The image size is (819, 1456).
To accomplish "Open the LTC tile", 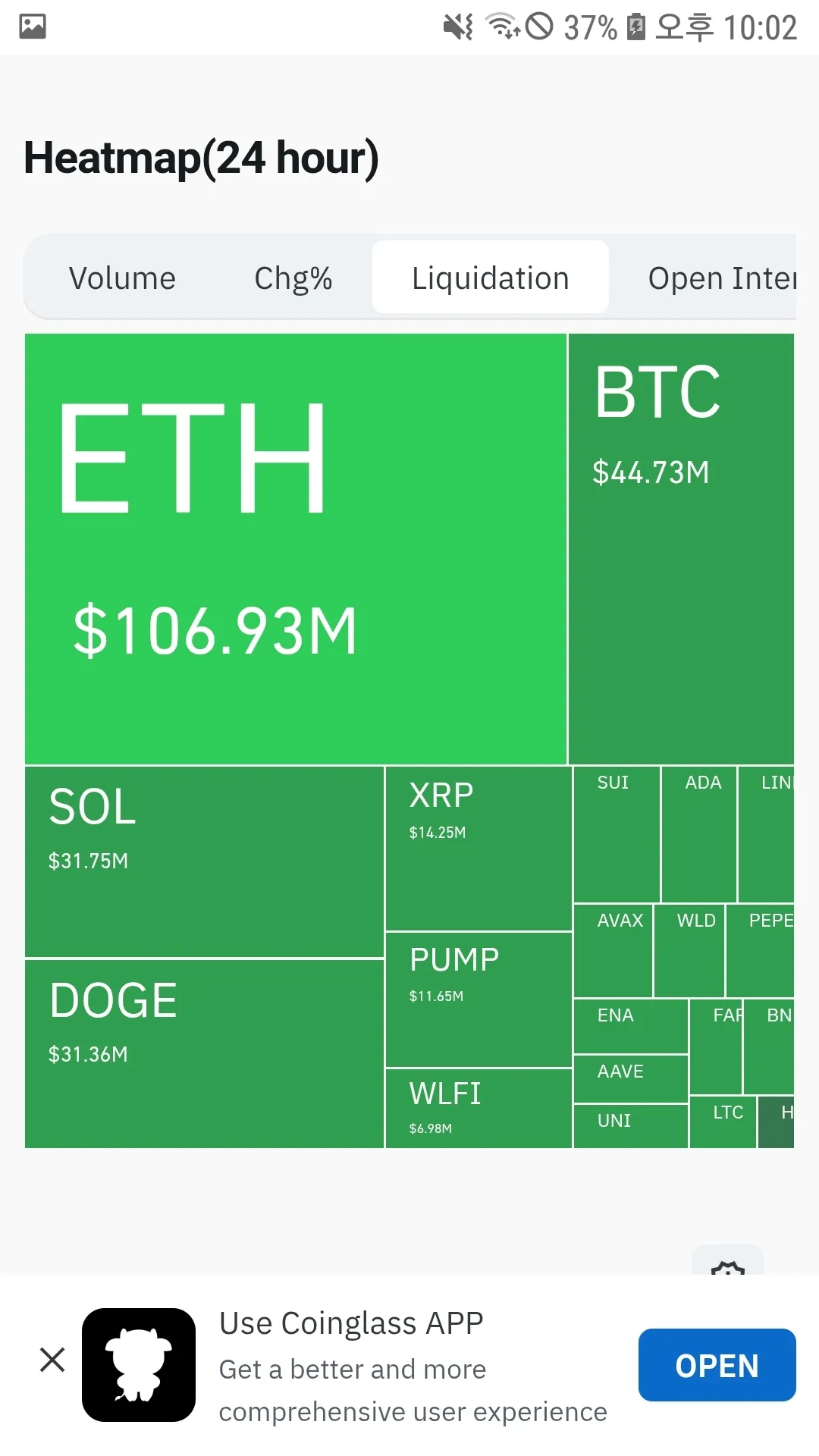I will pyautogui.click(x=723, y=1122).
